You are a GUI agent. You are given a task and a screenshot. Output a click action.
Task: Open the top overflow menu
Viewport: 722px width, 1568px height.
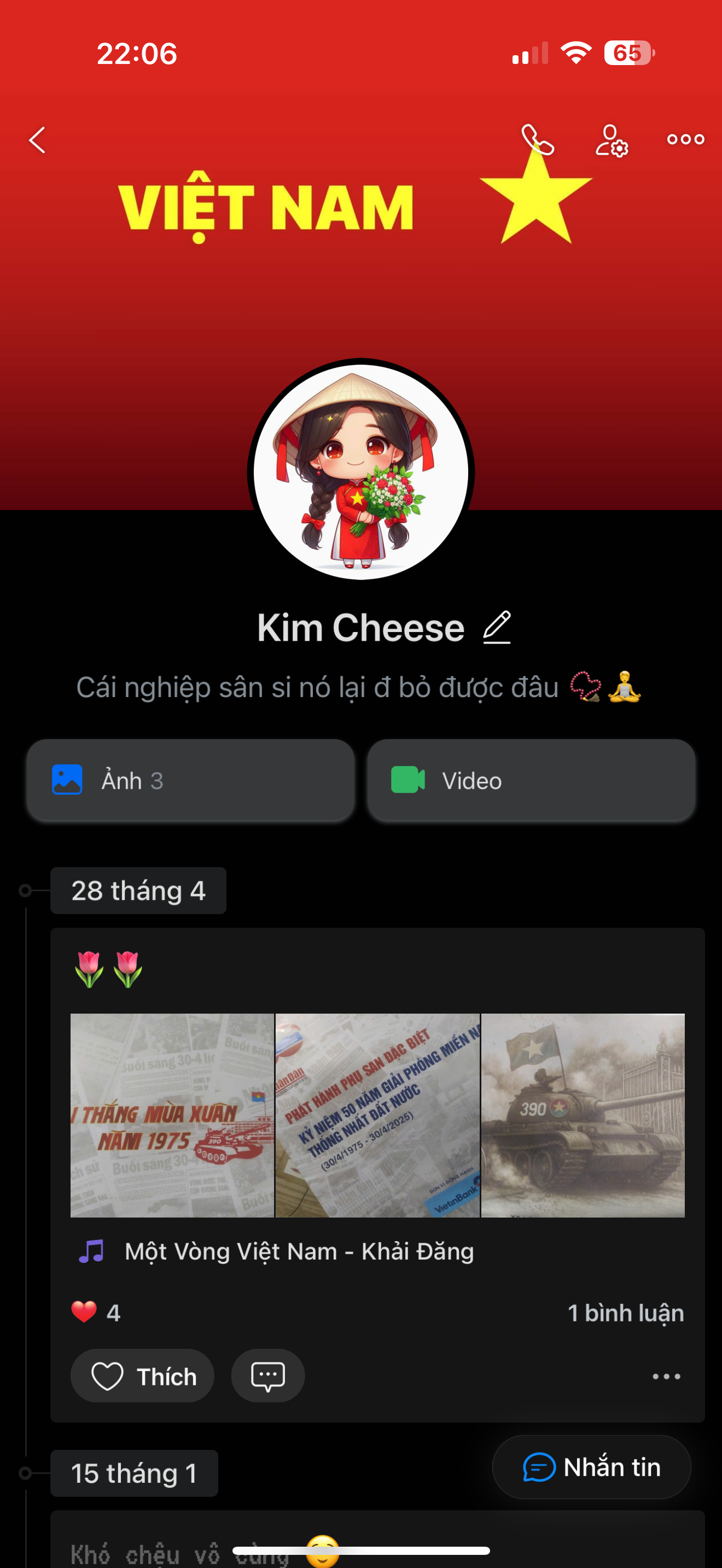[x=685, y=140]
